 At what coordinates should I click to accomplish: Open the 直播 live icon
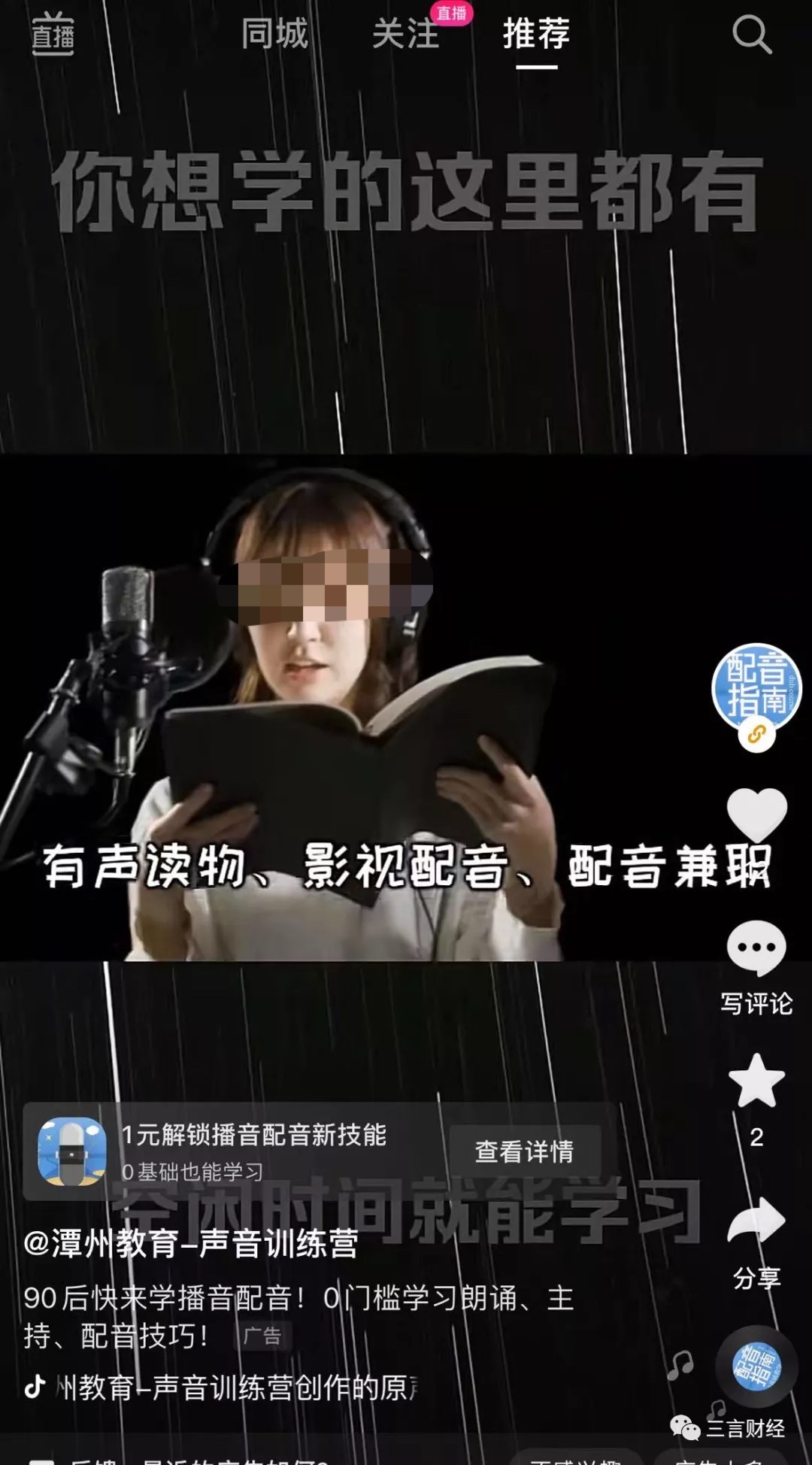pyautogui.click(x=53, y=35)
